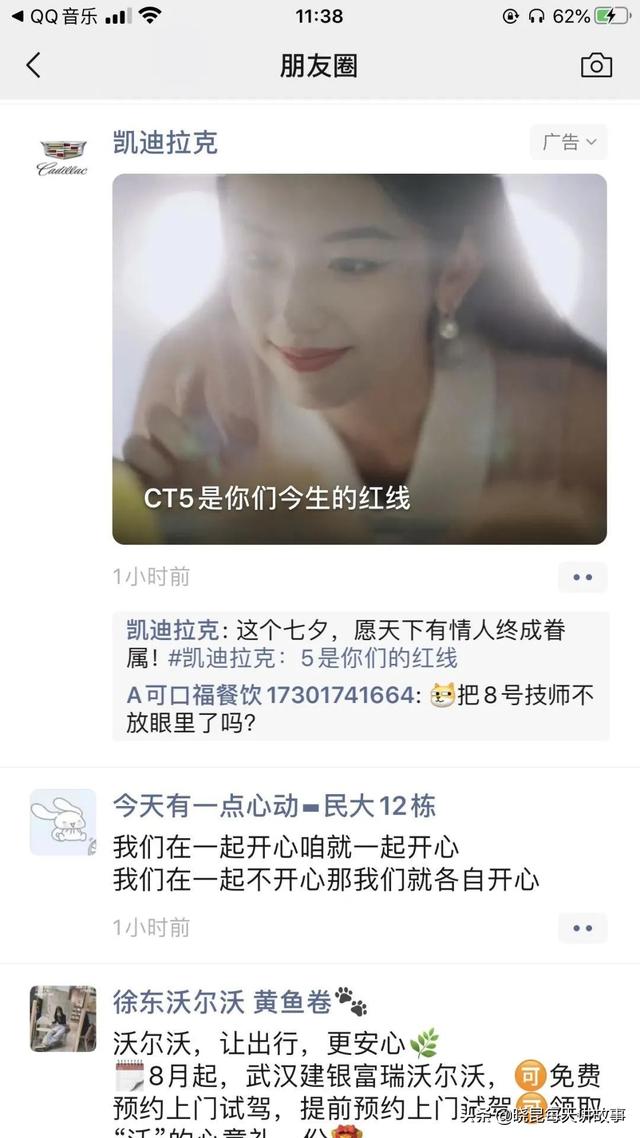Return to QQ音乐 from the status bar
The image size is (640, 1138).
pyautogui.click(x=55, y=17)
